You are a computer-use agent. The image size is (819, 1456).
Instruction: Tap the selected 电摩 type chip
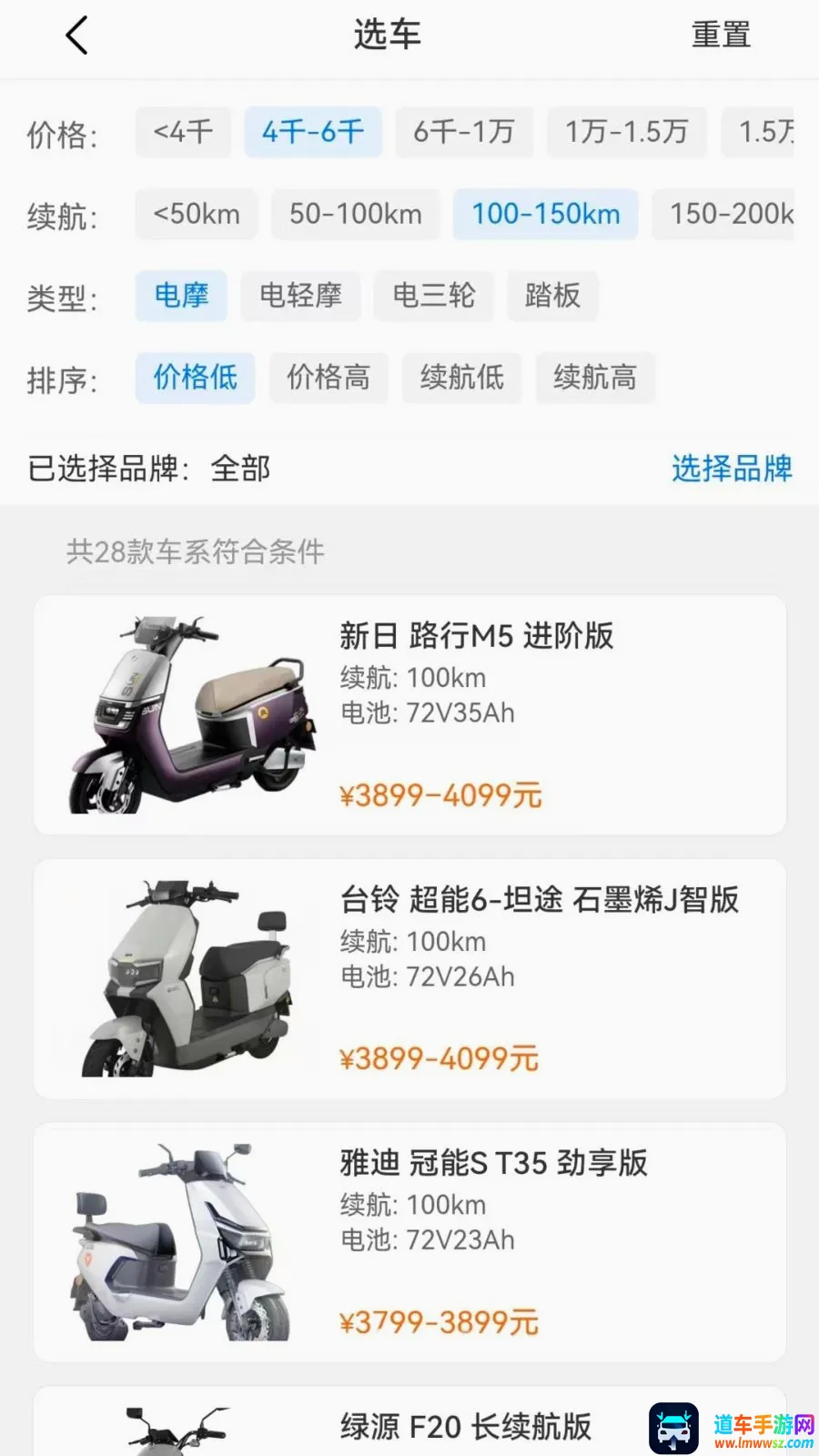pyautogui.click(x=181, y=296)
